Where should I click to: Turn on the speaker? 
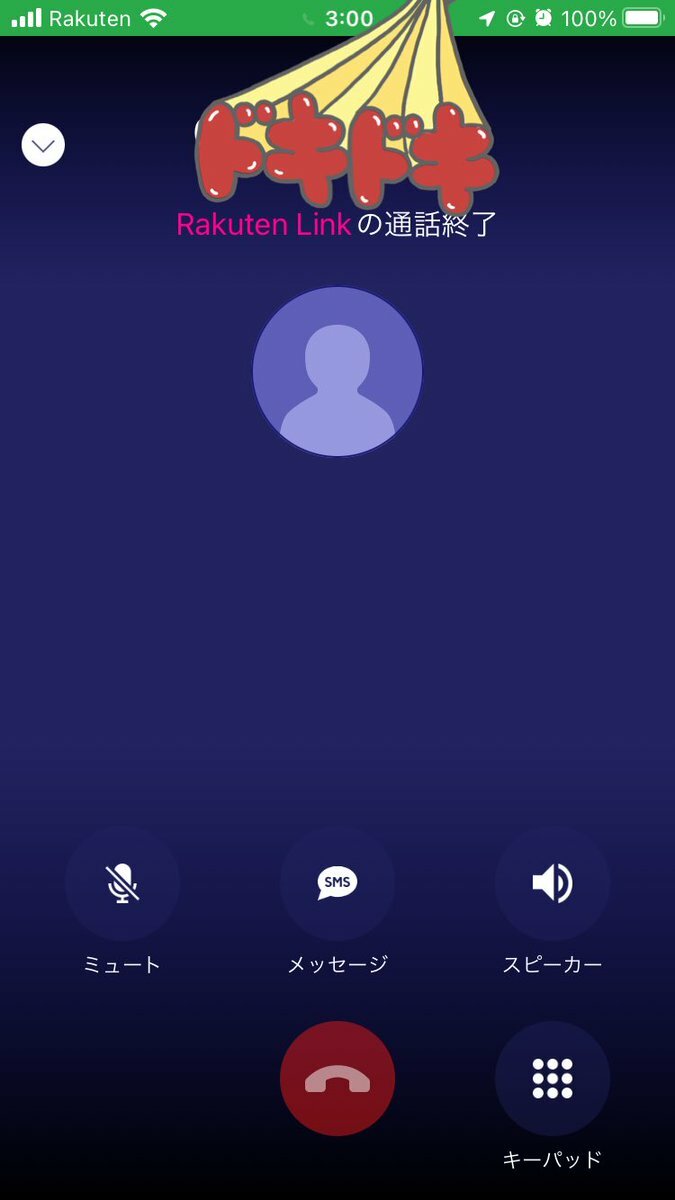(x=552, y=883)
